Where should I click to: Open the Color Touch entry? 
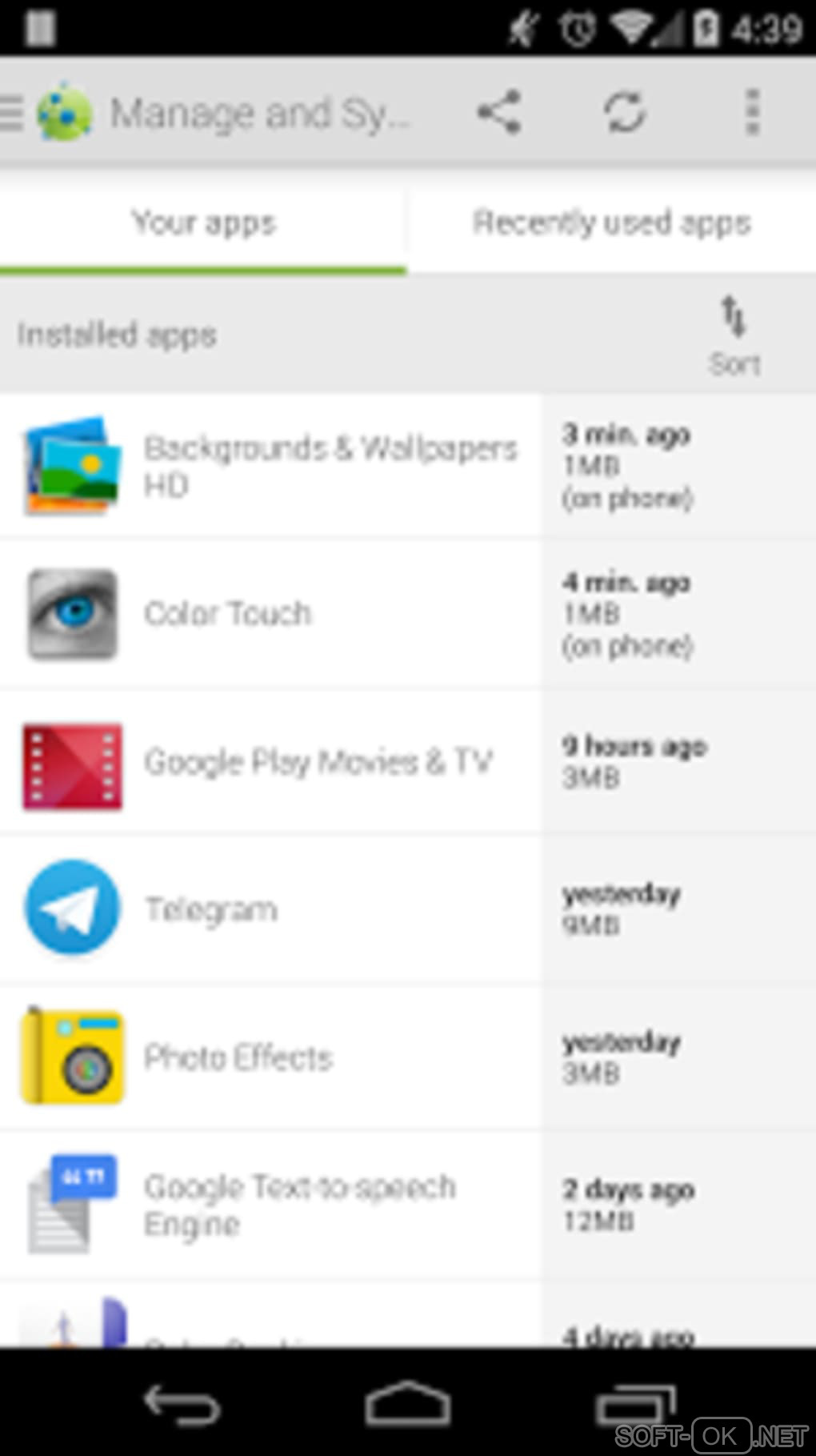click(x=228, y=614)
